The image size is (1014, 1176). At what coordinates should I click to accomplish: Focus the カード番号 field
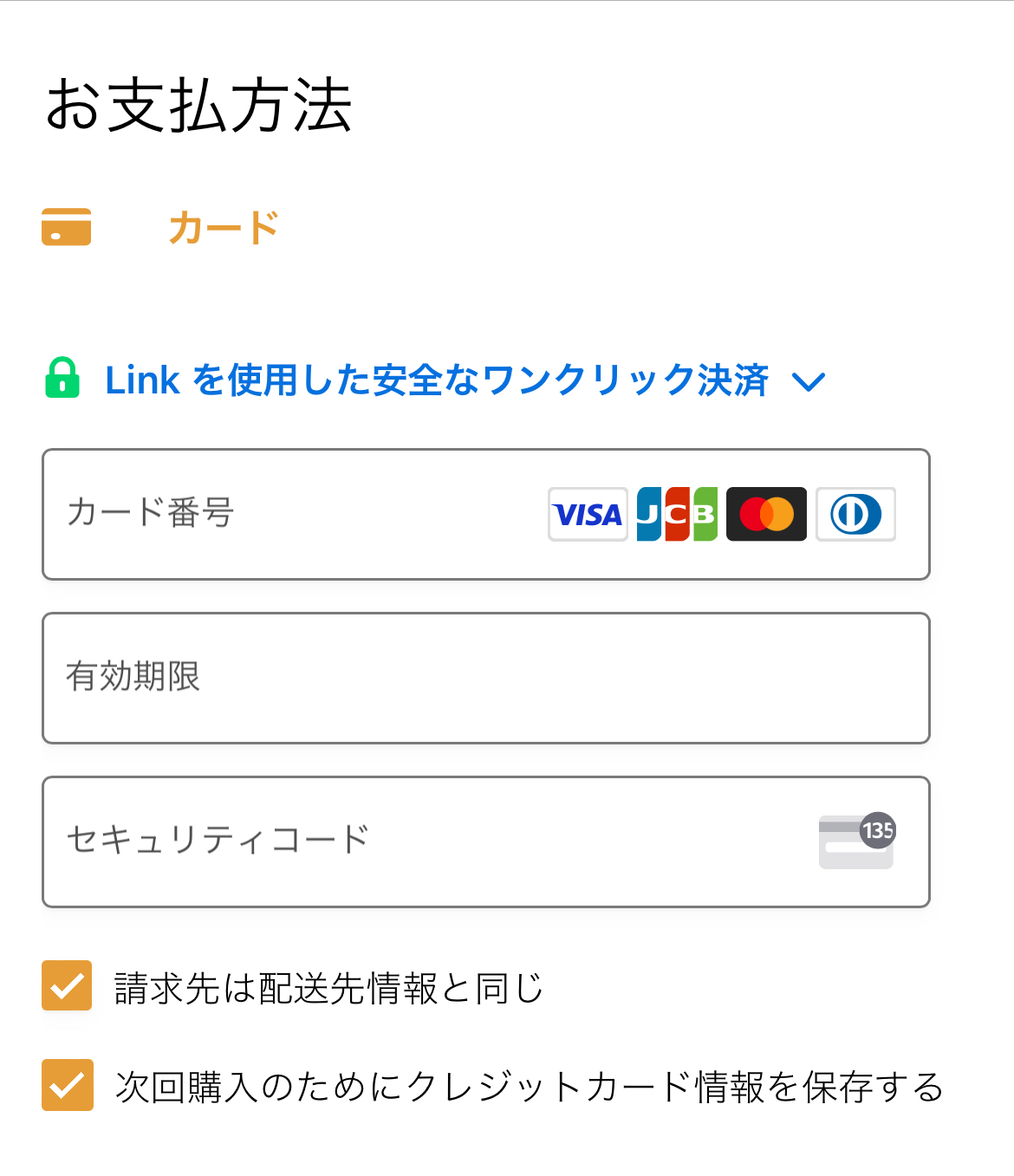[295, 514]
